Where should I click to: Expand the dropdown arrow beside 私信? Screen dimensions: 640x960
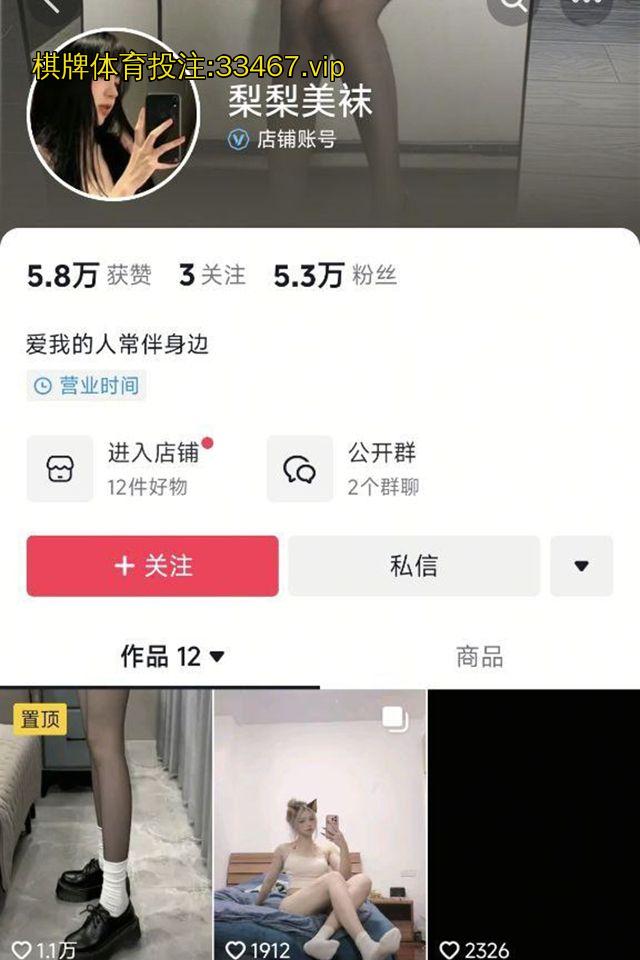tap(581, 566)
